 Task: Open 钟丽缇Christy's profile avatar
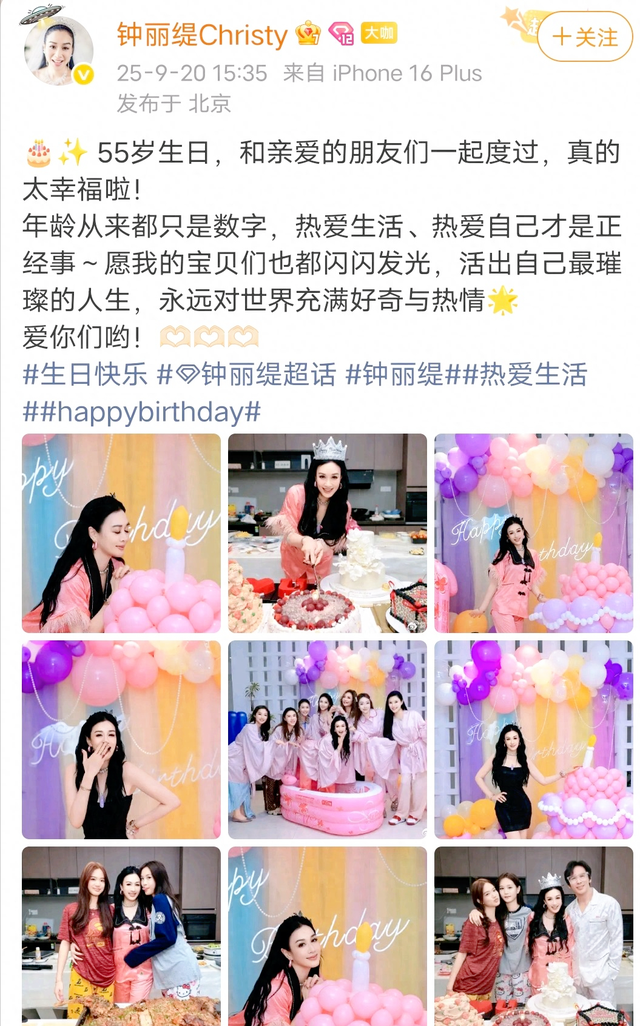58,50
